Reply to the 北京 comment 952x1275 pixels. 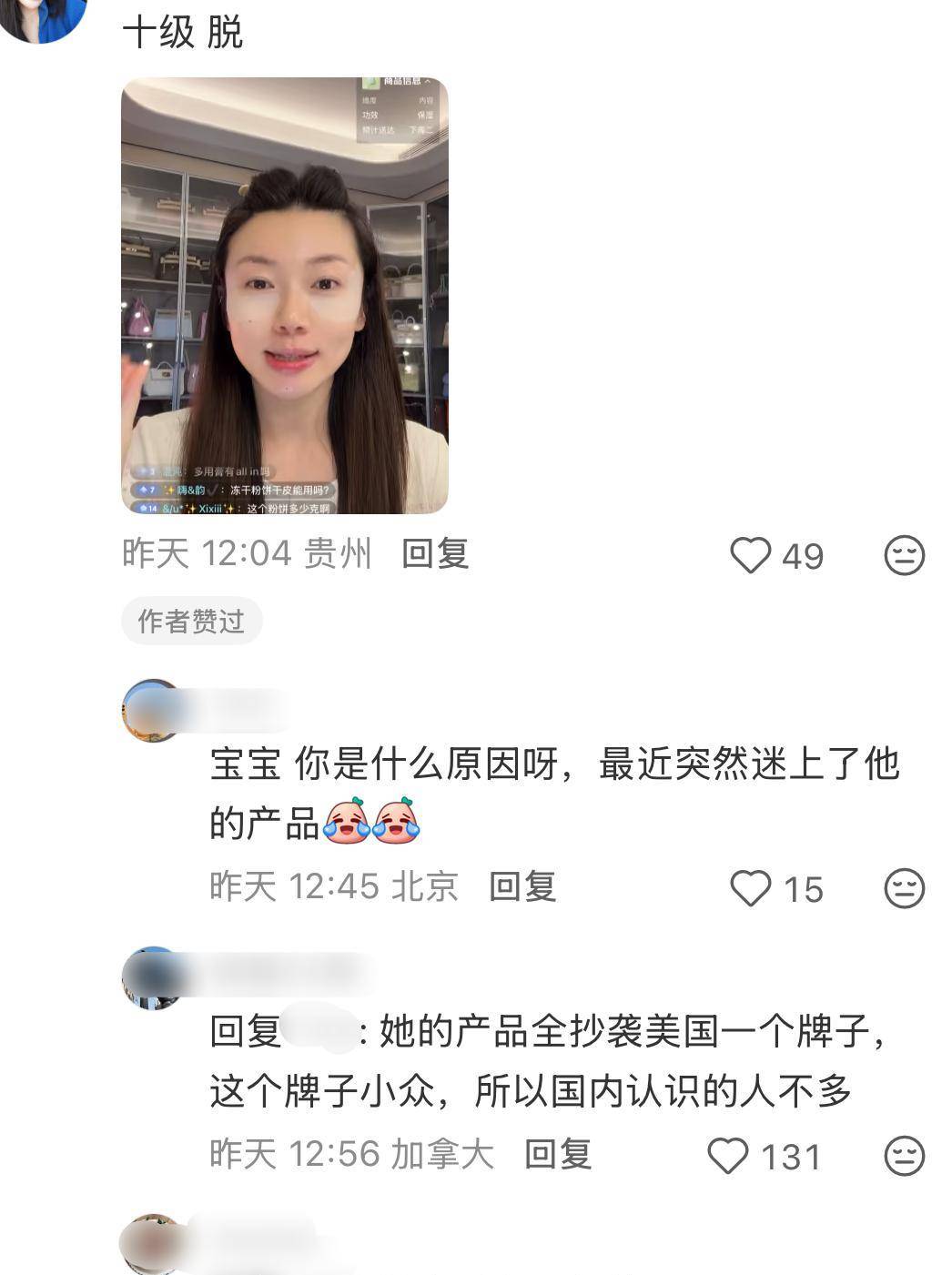522,886
